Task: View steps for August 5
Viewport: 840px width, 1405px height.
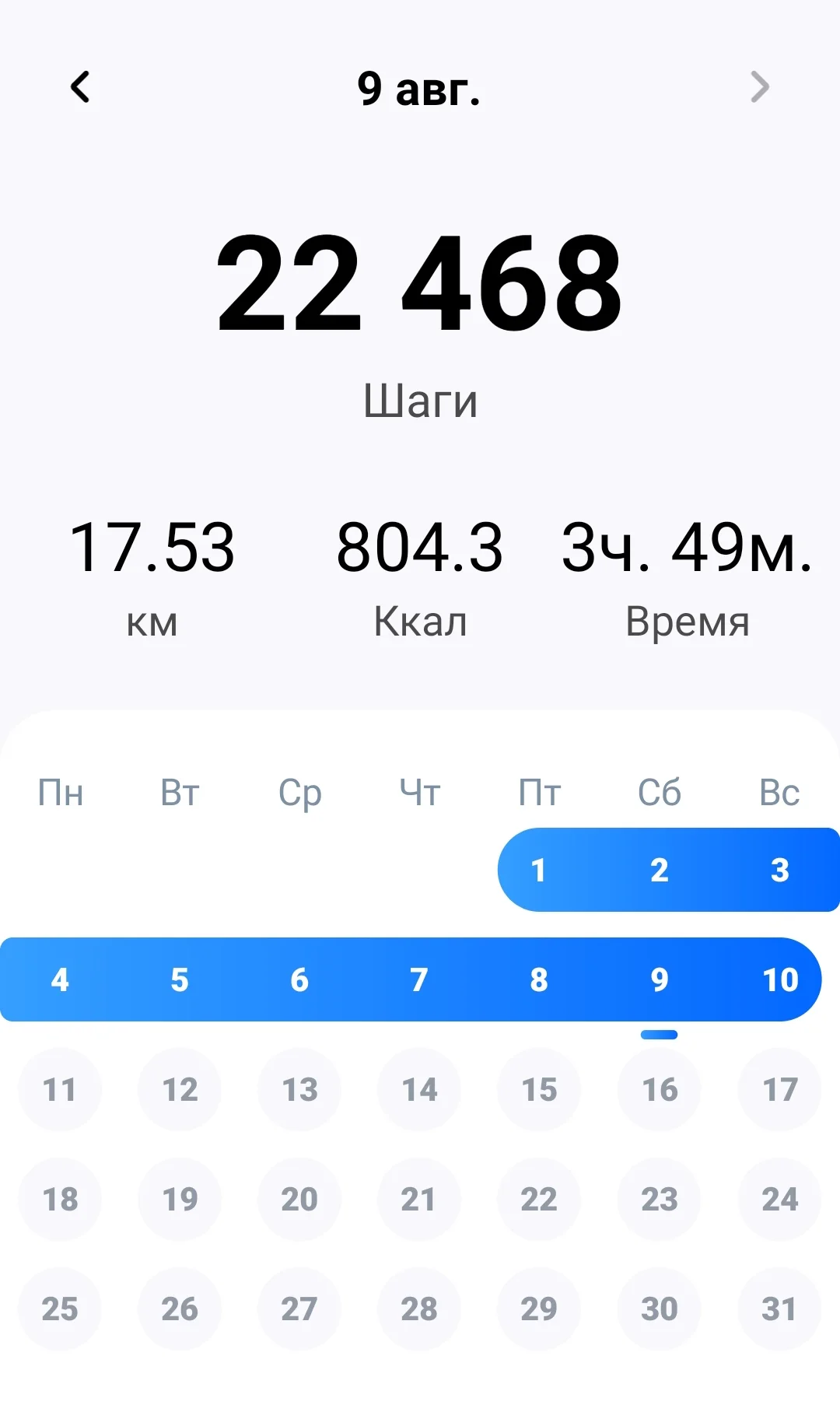Action: (180, 979)
